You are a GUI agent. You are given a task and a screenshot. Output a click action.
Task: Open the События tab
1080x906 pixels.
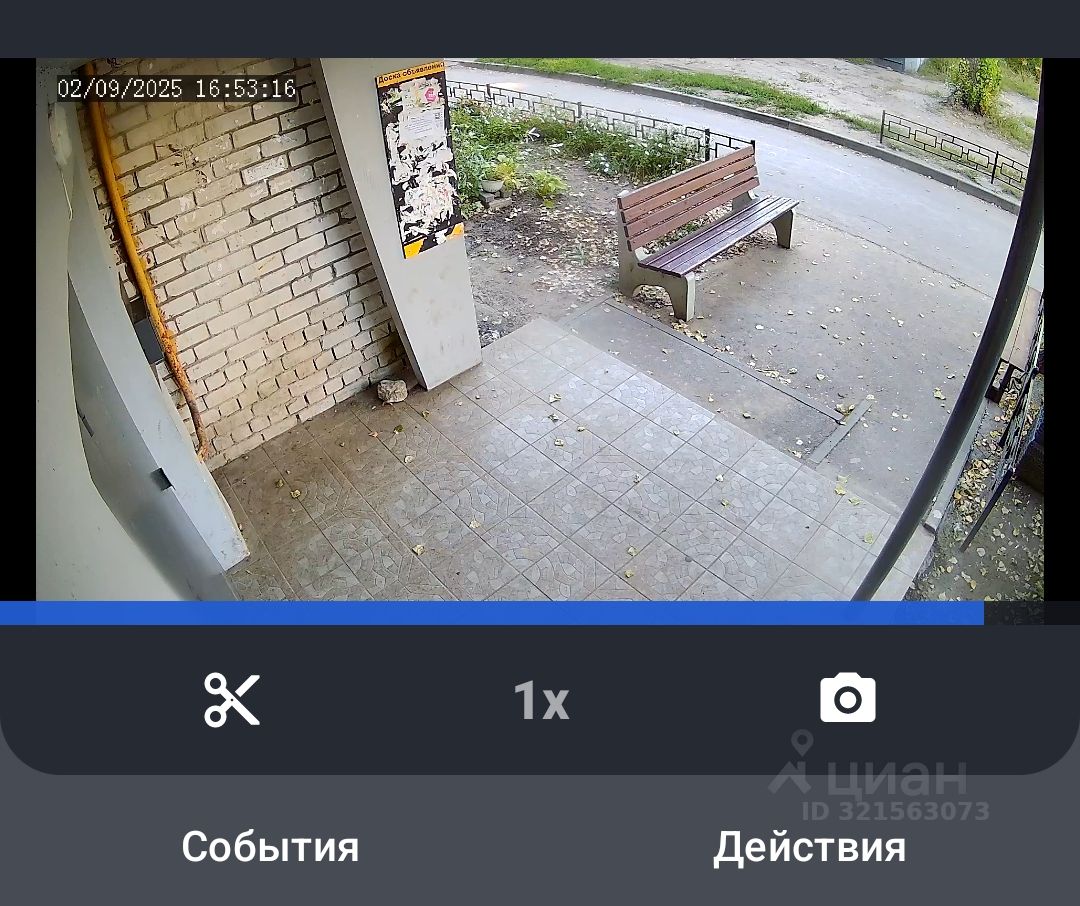coord(270,847)
